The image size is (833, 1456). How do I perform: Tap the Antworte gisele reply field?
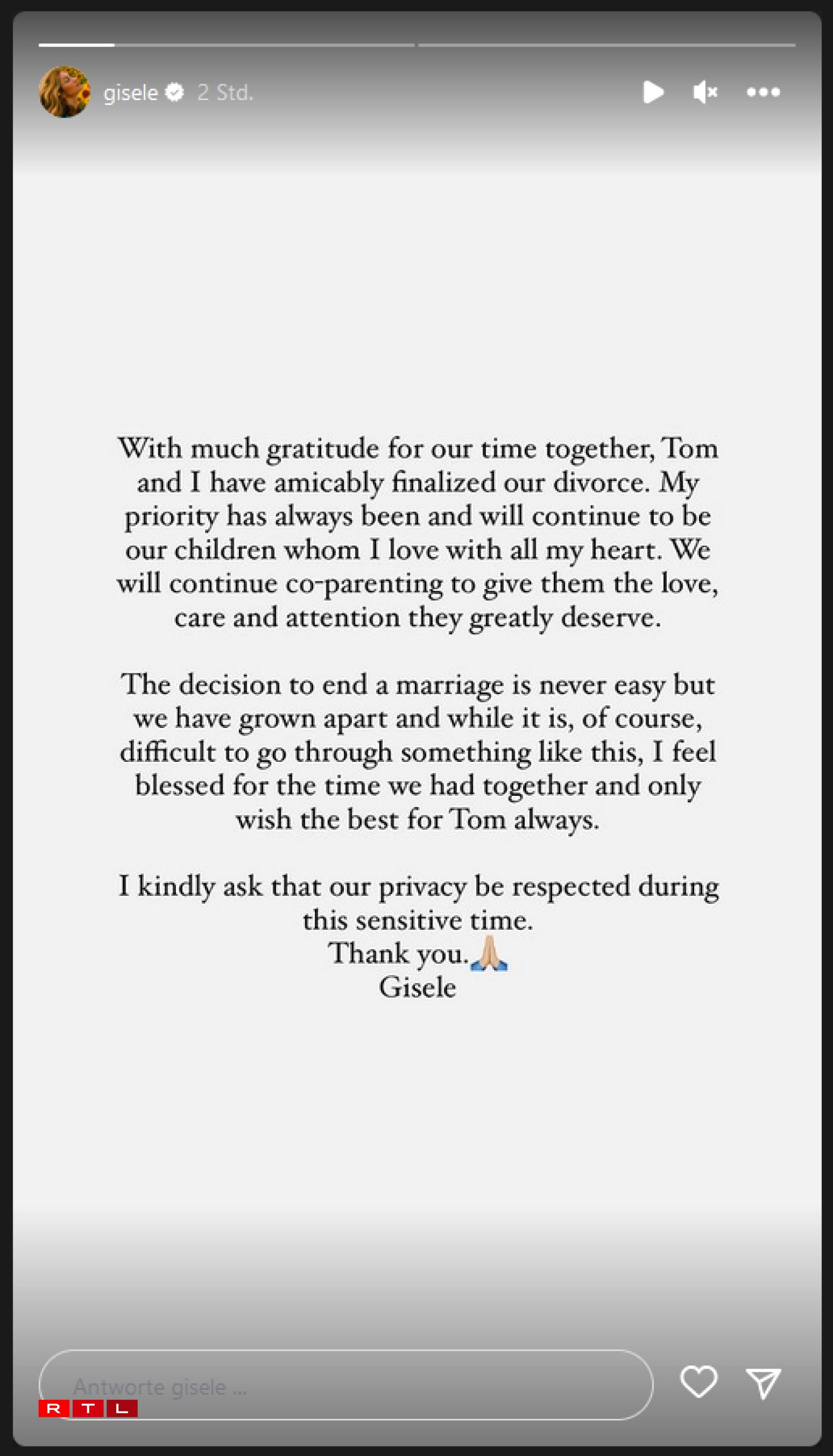click(345, 1386)
